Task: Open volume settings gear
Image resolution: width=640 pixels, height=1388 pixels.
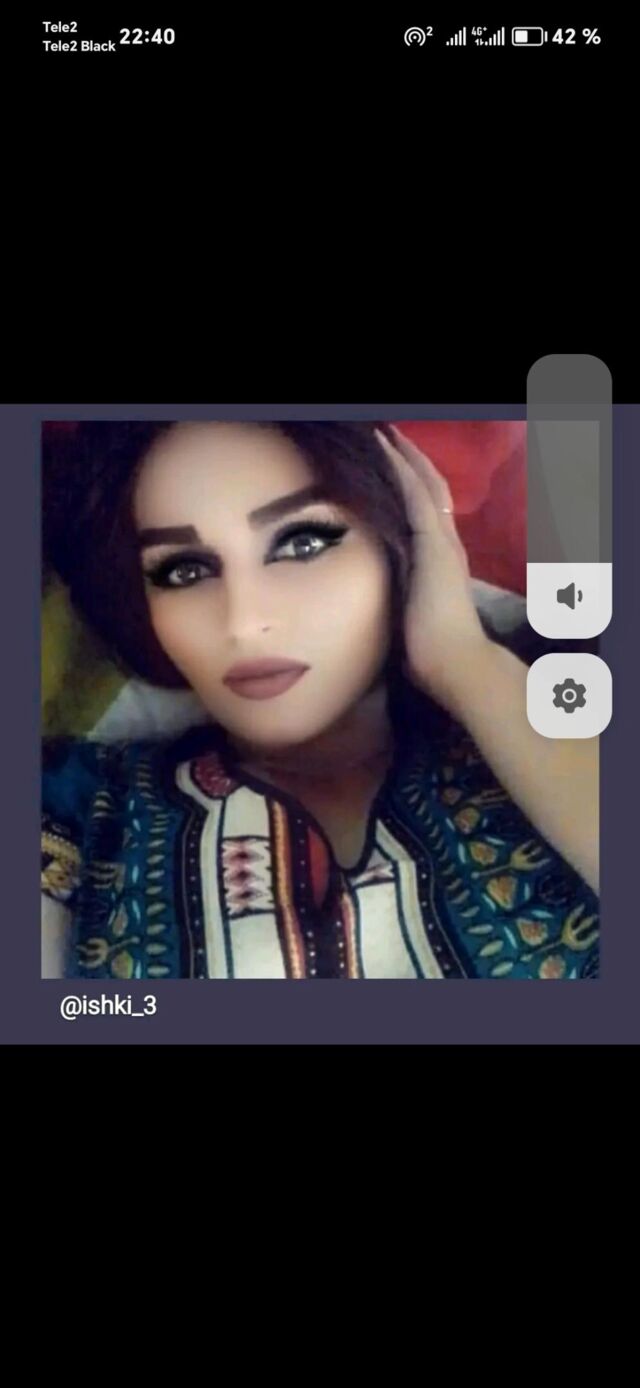Action: 569,695
